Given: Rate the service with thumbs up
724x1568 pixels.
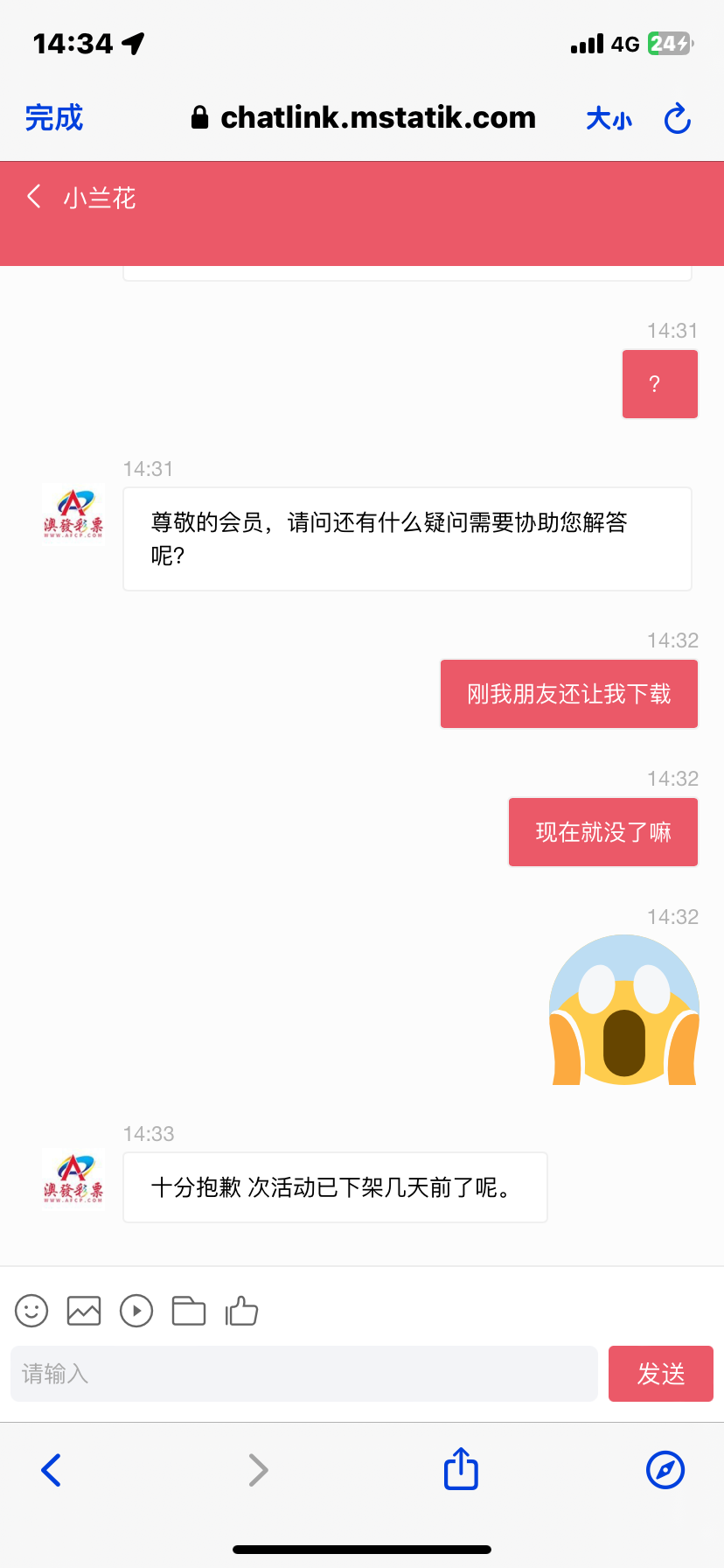Looking at the screenshot, I should 241,1311.
